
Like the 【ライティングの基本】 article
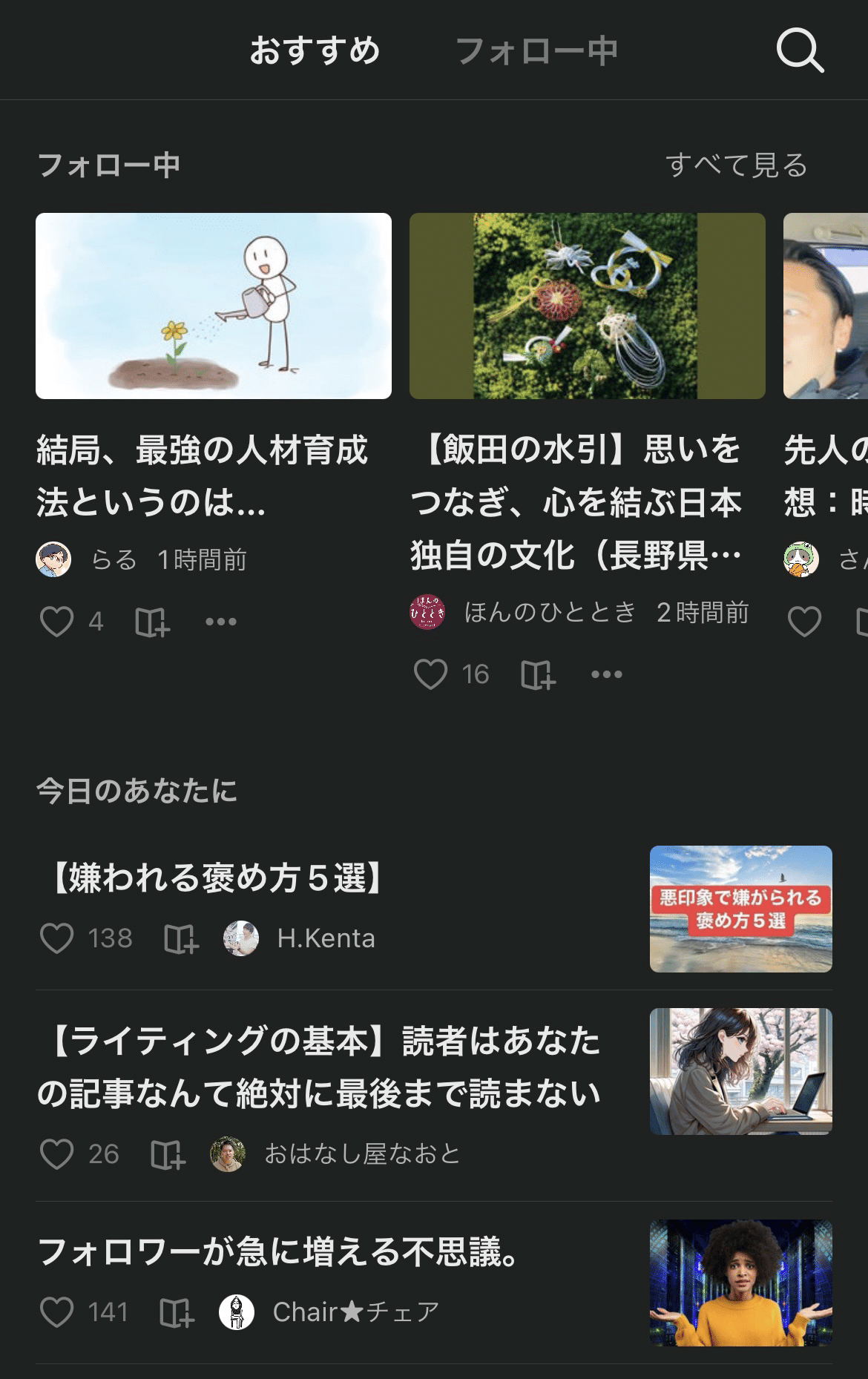tap(59, 1155)
